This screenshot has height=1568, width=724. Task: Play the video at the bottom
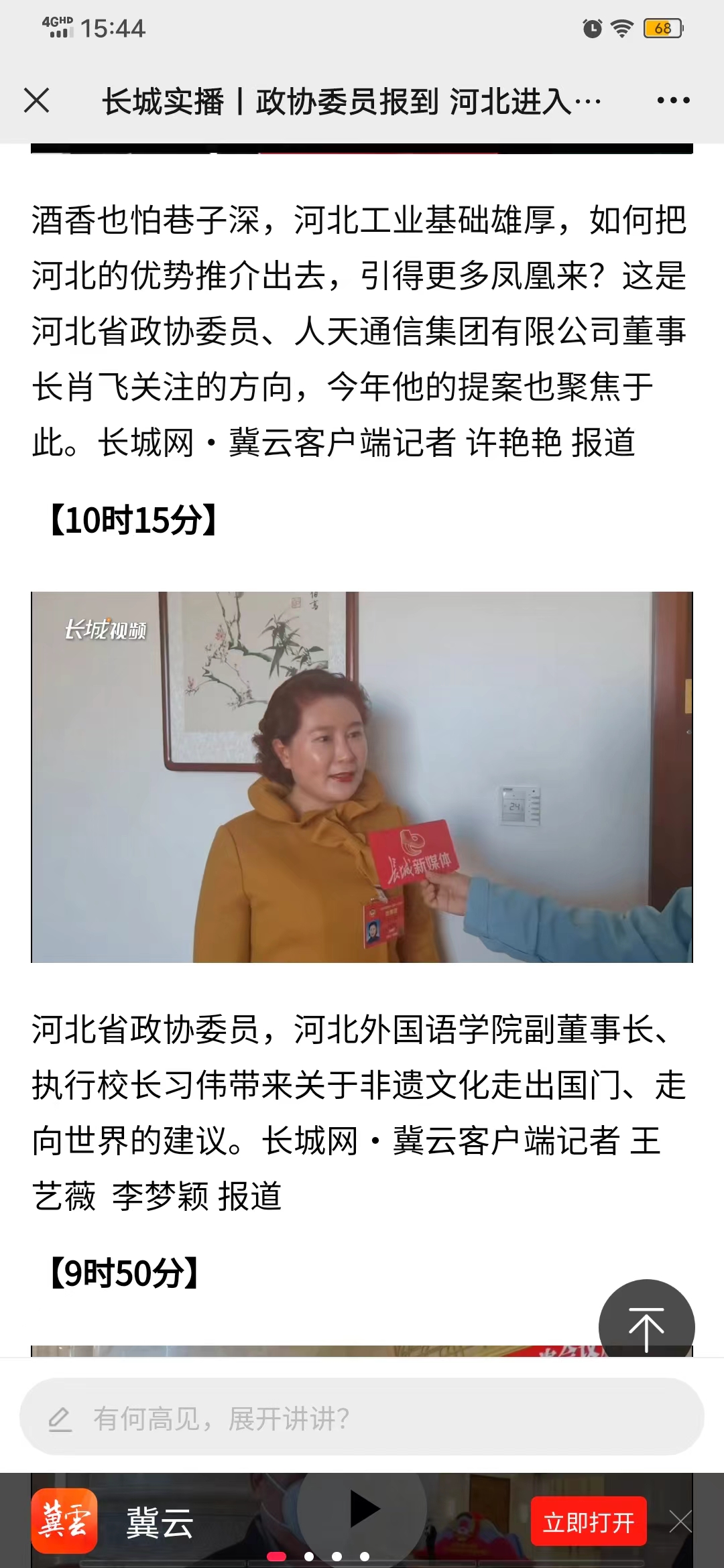tap(363, 1510)
